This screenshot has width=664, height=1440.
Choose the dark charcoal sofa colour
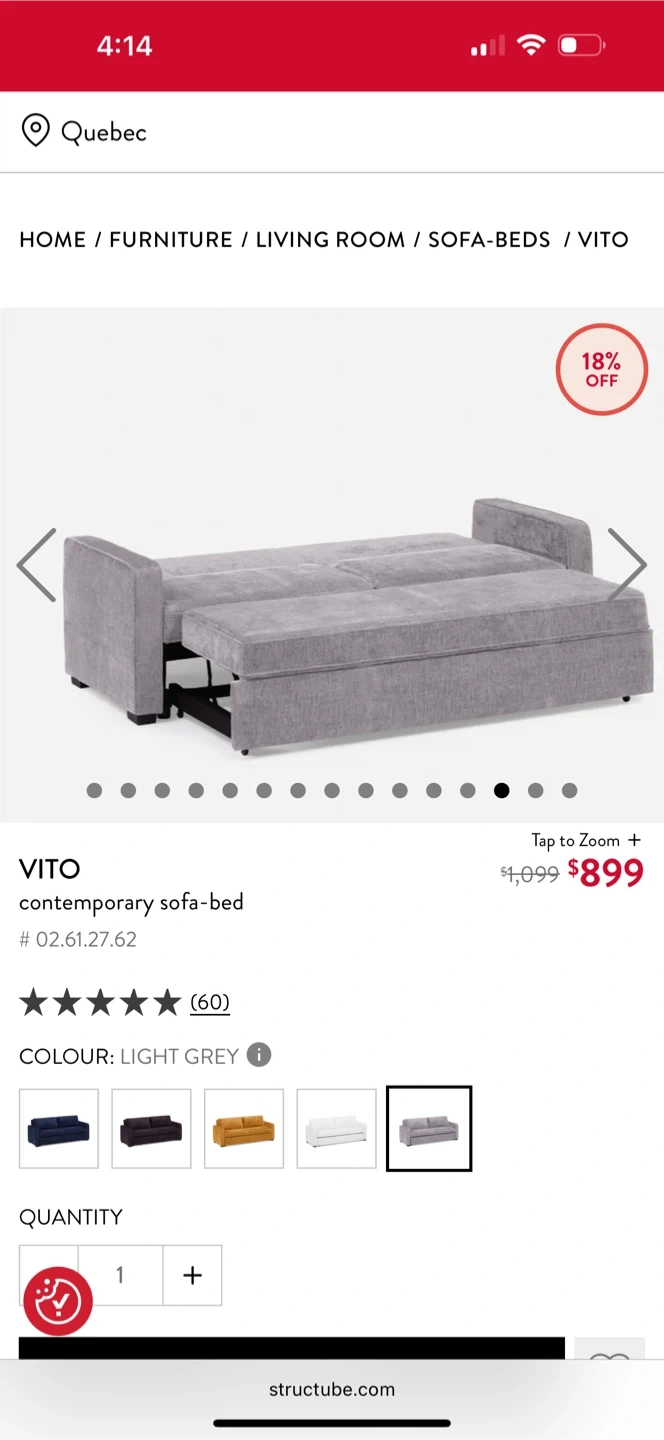(x=151, y=1129)
